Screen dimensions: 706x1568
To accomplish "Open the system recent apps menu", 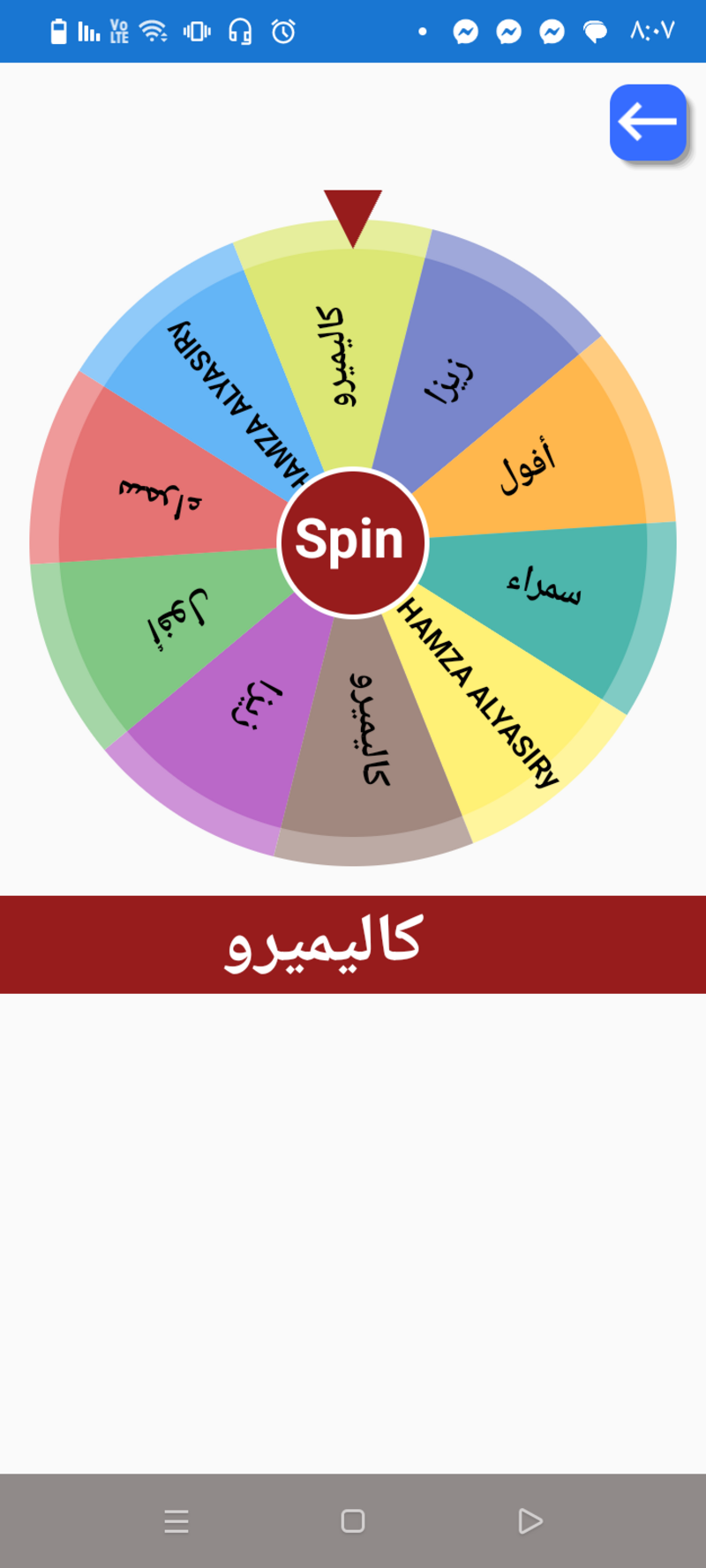I will pos(176,1520).
